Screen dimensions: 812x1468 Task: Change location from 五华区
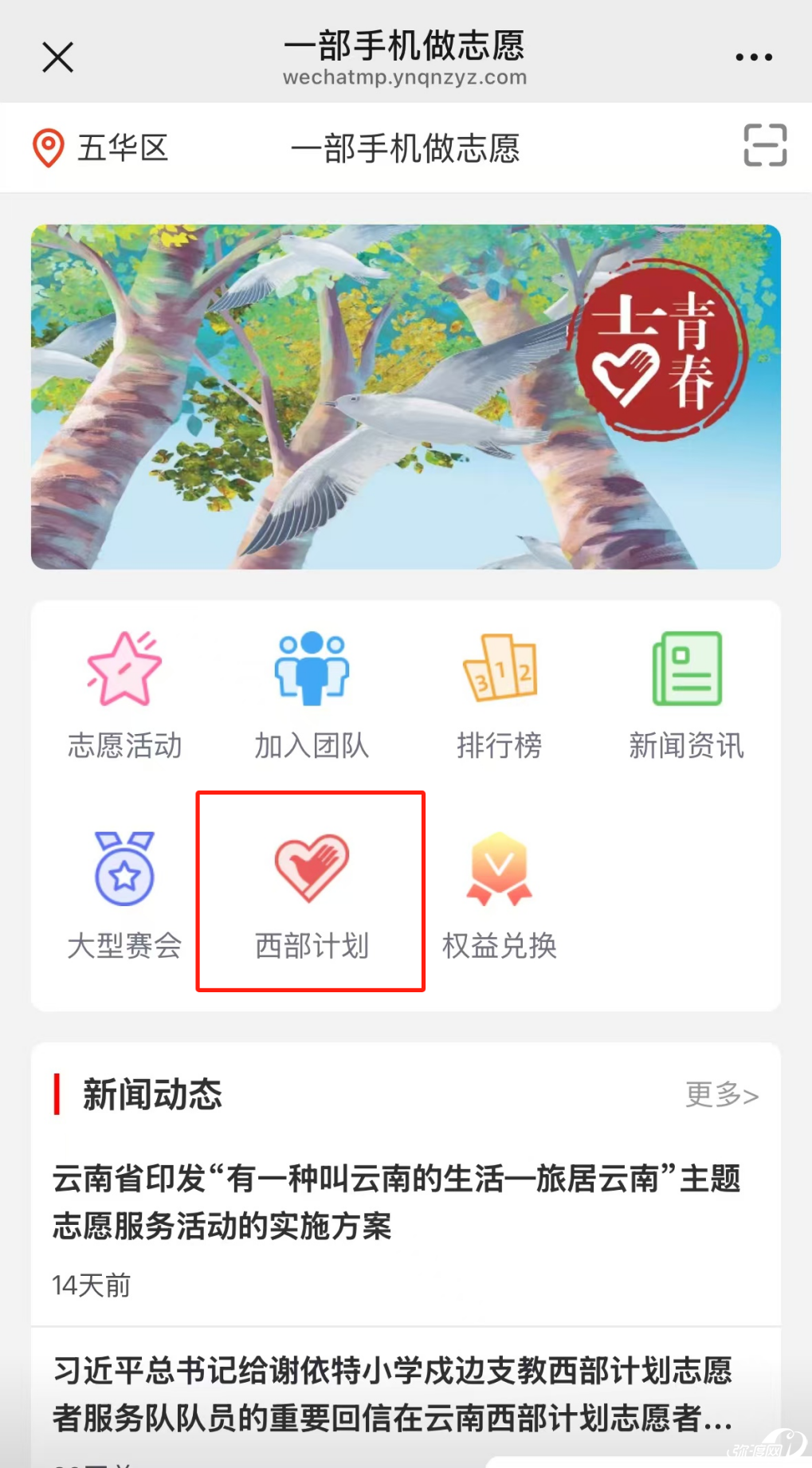(x=100, y=148)
